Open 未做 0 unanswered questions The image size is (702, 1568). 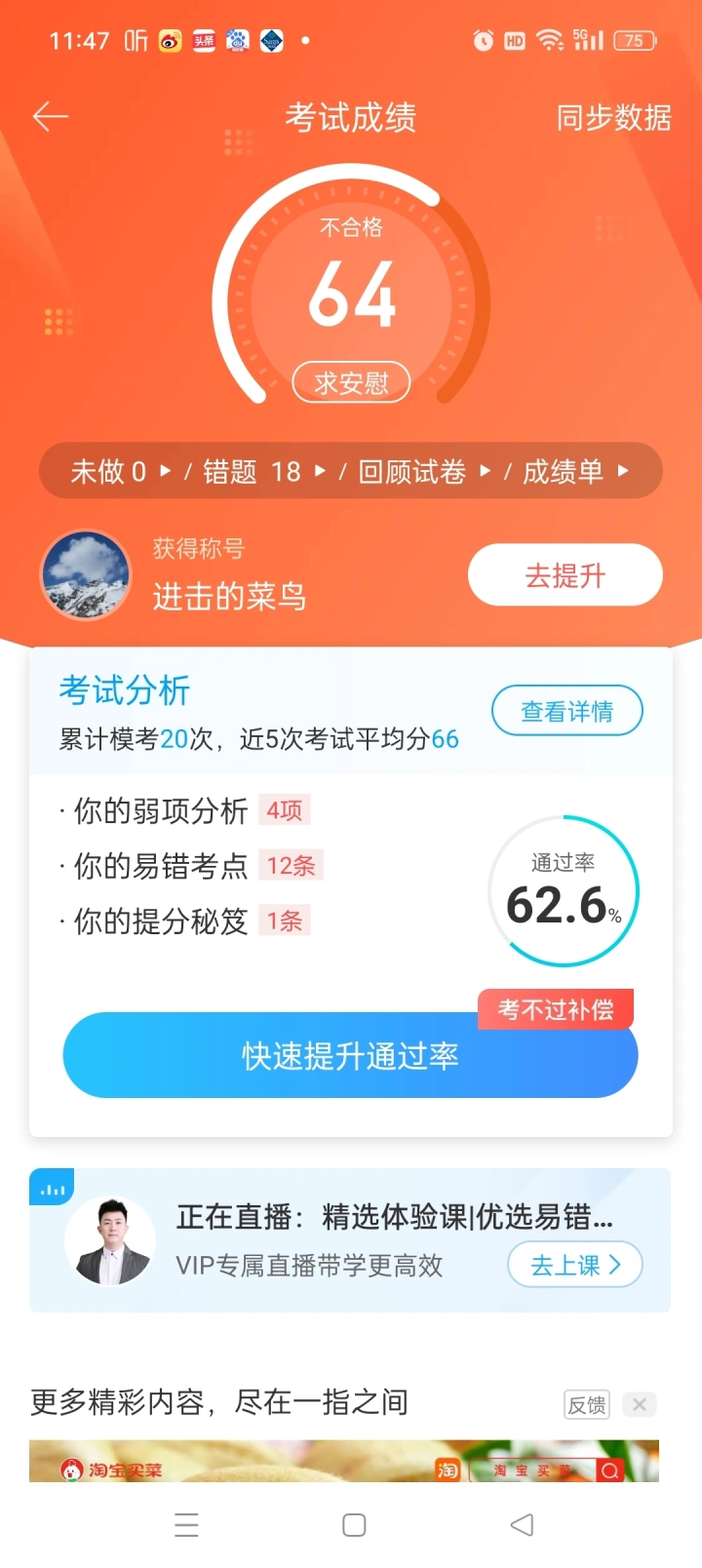click(120, 472)
